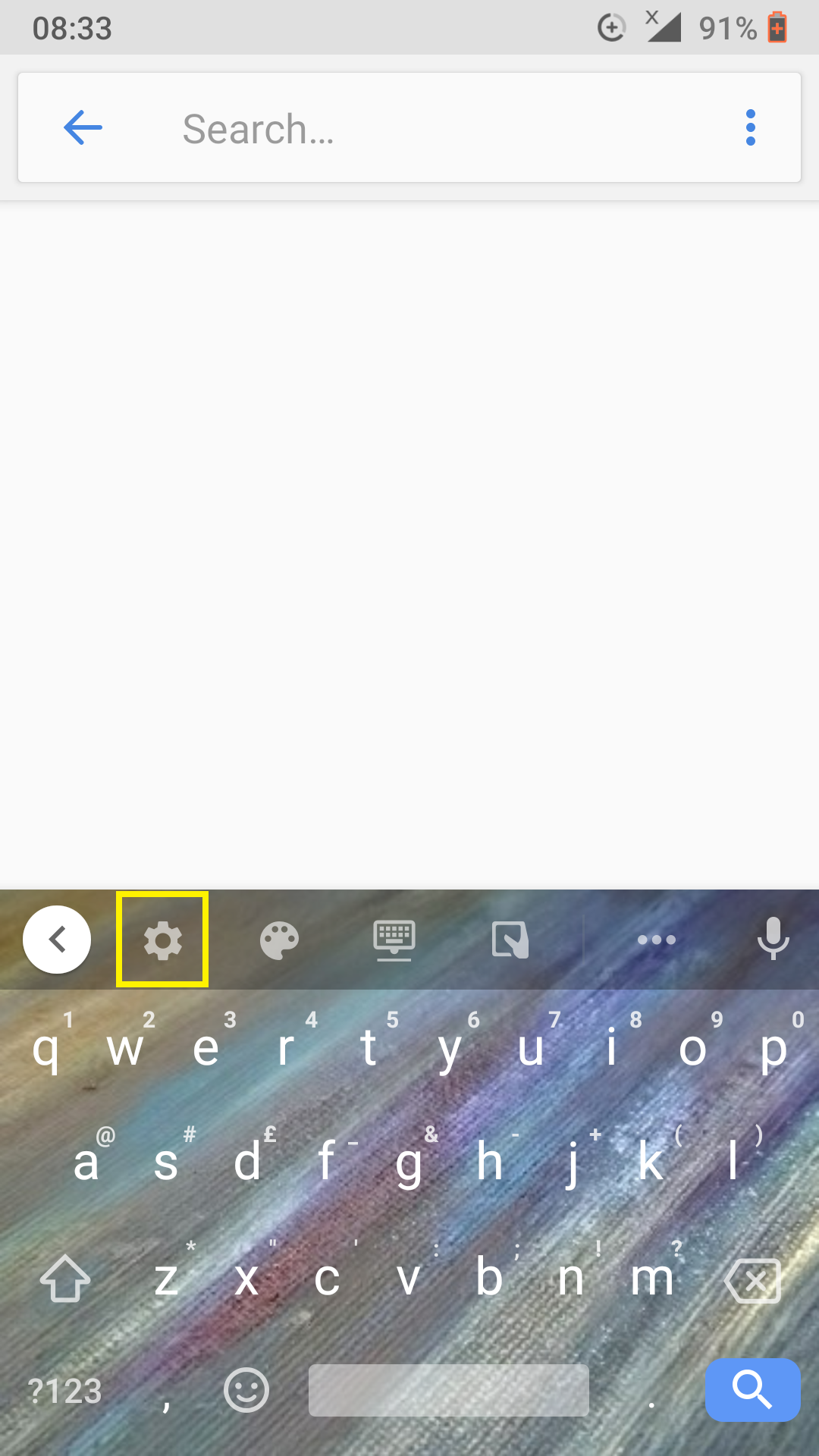This screenshot has width=819, height=1456.
Task: Tap the shift key
Action: tap(64, 1279)
